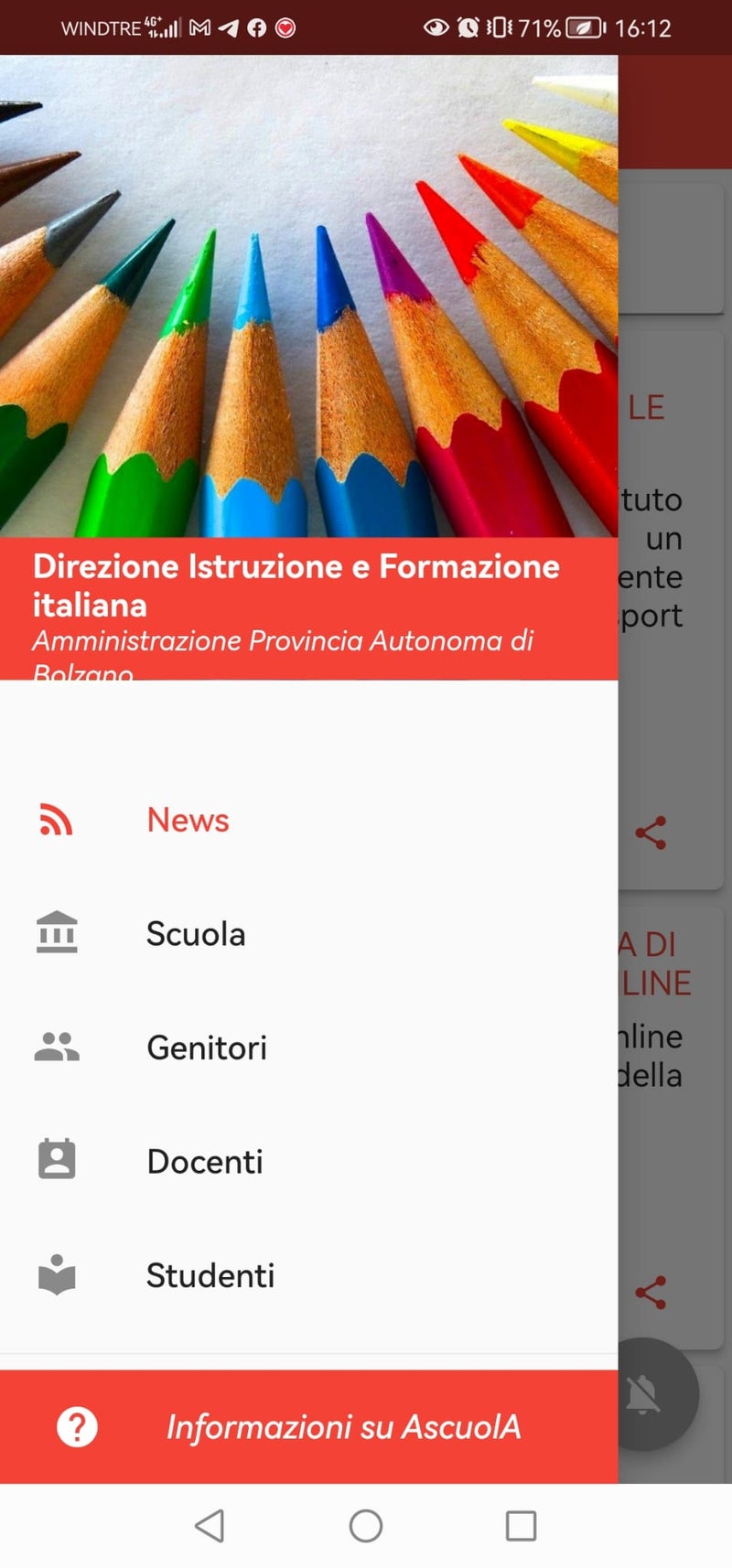Image resolution: width=732 pixels, height=1568 pixels.
Task: Tap the system back button
Action: [210, 1526]
